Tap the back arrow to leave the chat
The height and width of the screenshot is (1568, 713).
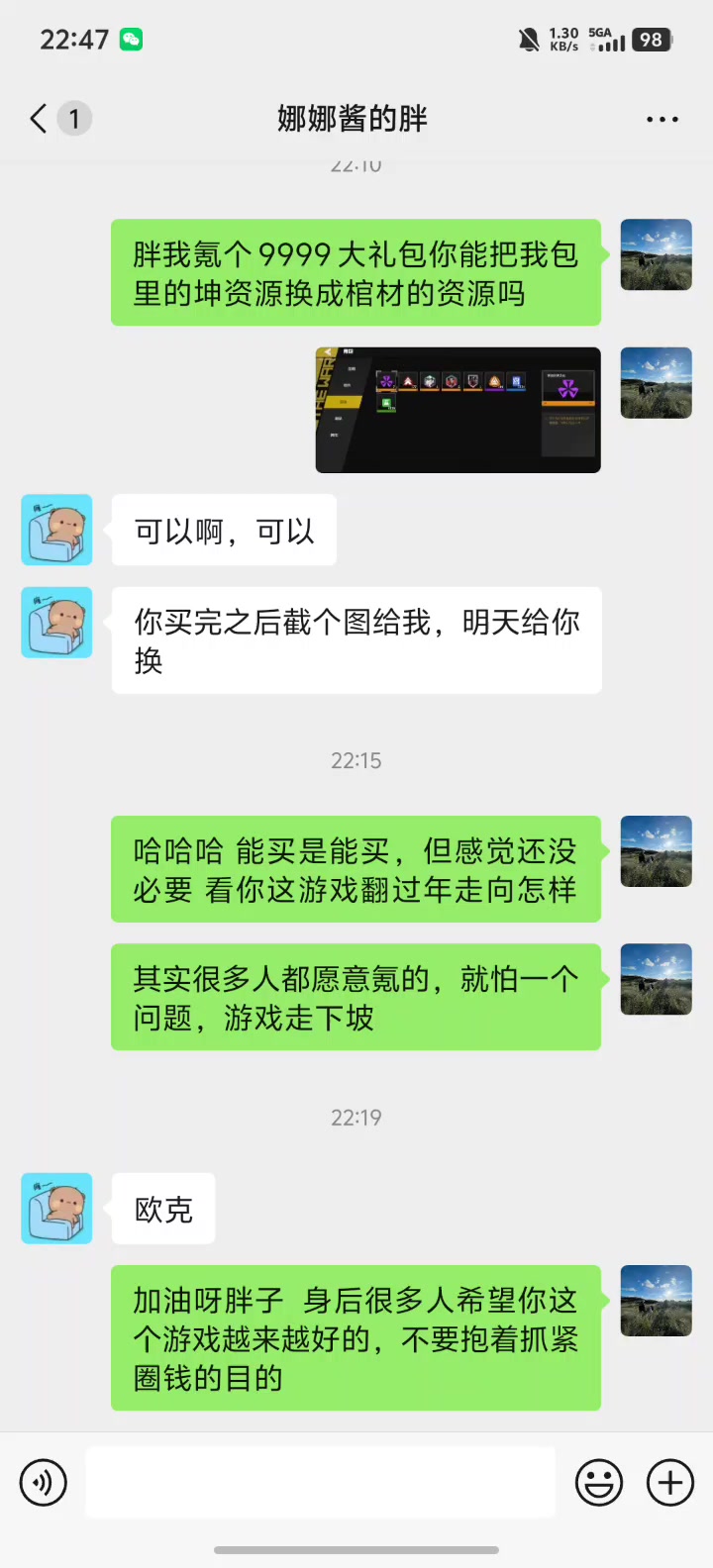coord(37,118)
